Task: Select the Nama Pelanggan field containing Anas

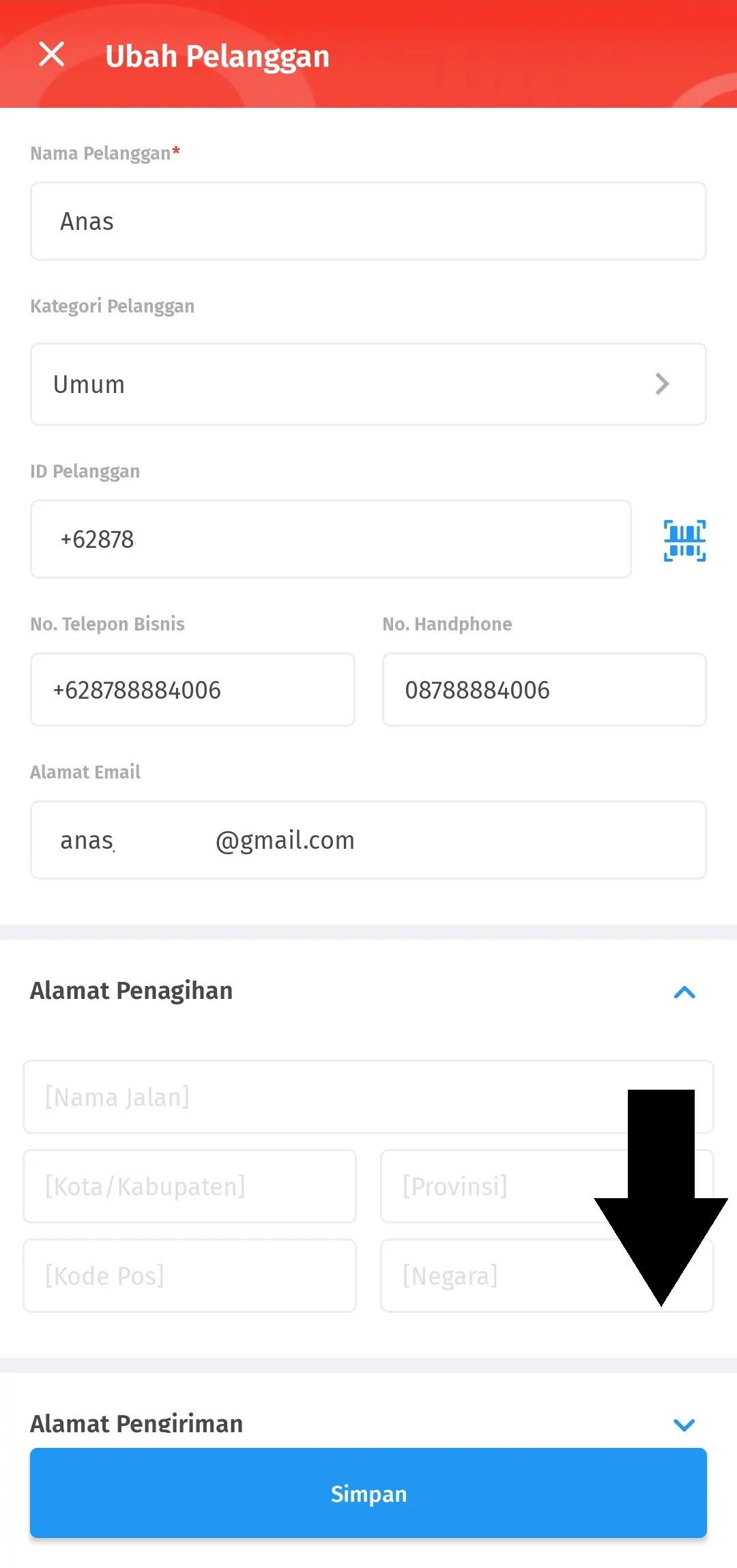Action: pyautogui.click(x=369, y=221)
